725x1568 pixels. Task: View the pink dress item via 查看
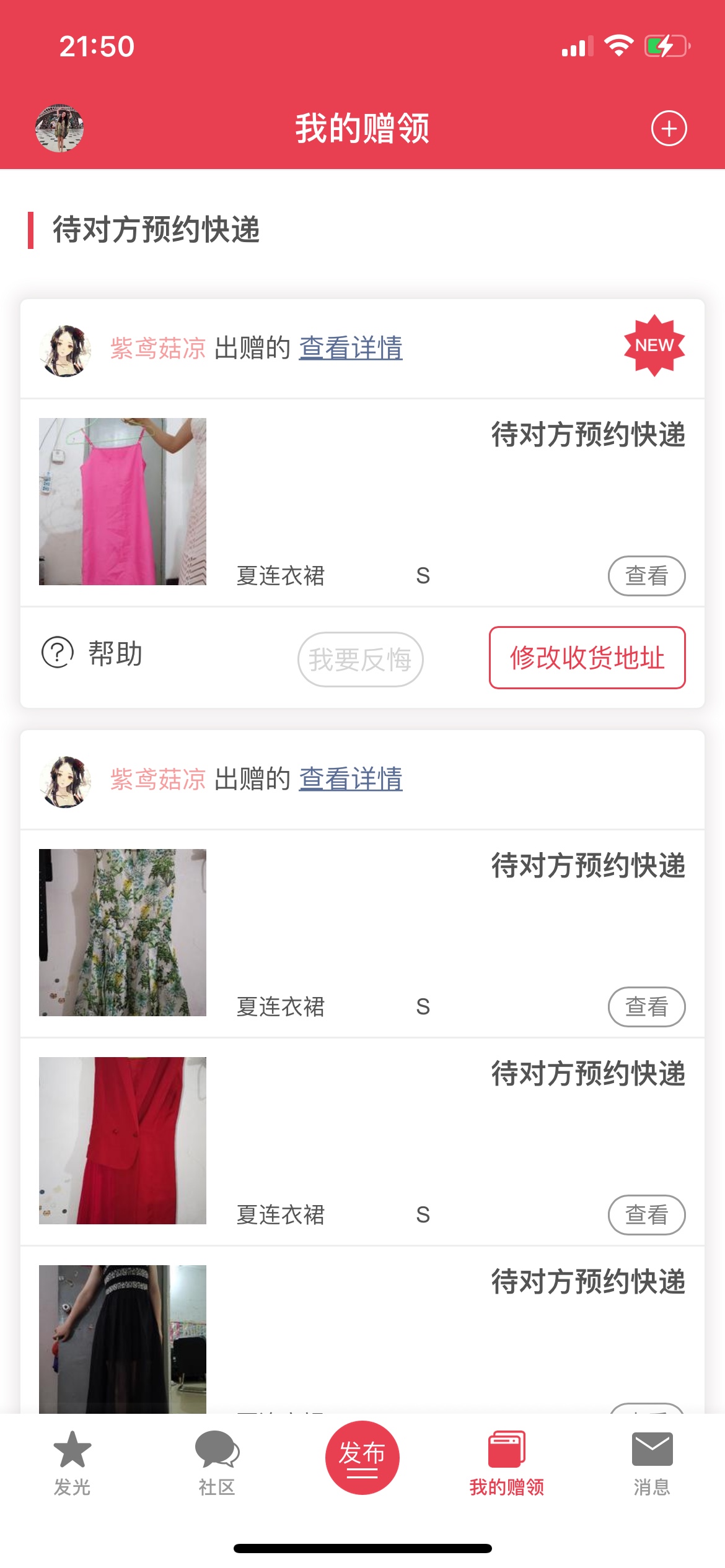[646, 576]
